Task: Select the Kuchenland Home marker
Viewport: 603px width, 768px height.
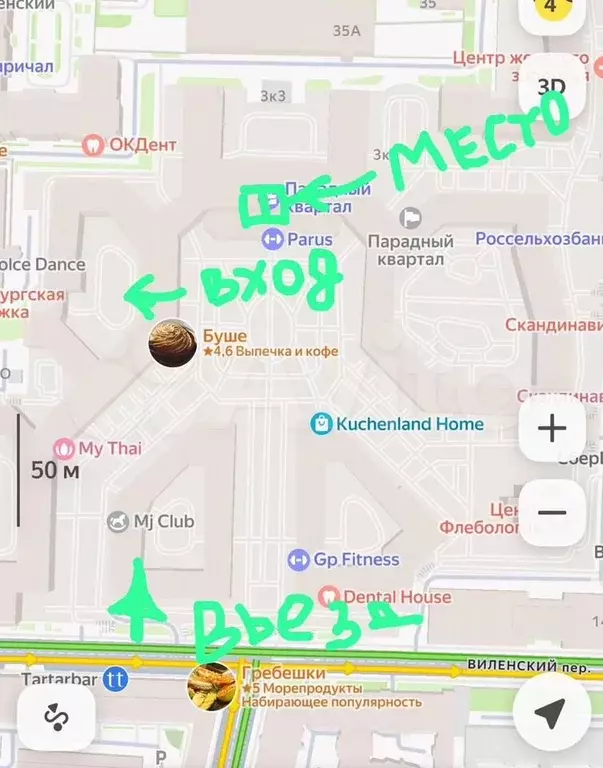Action: pos(322,424)
